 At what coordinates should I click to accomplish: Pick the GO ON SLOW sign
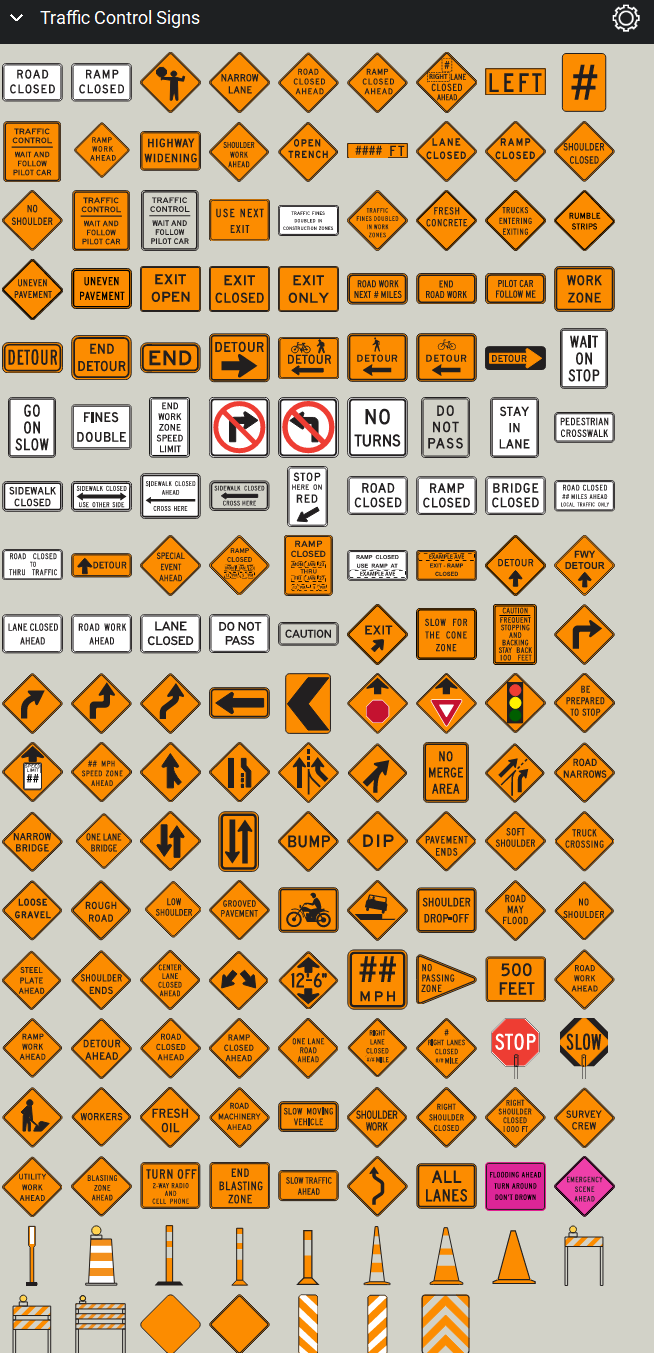point(32,428)
